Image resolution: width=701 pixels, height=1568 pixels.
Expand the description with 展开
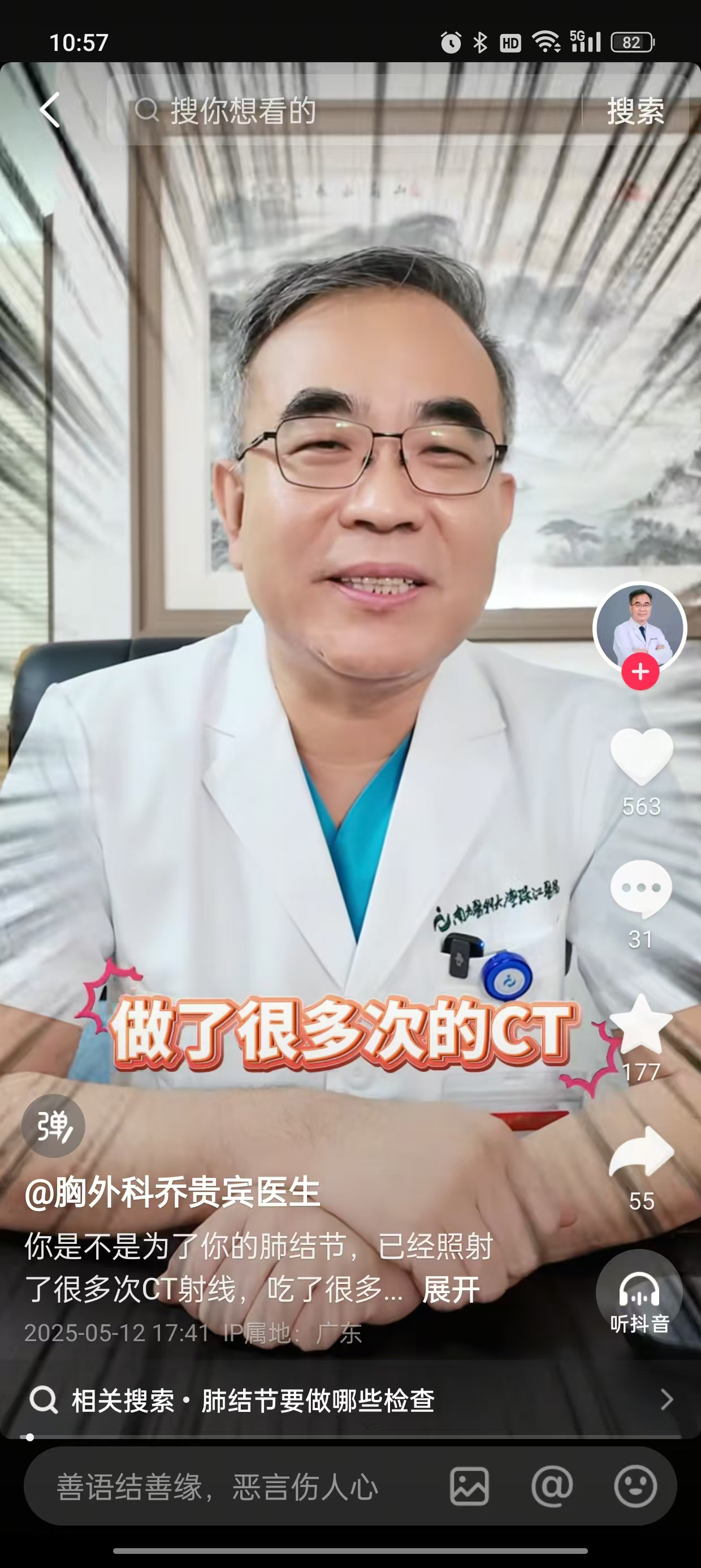[451, 1290]
